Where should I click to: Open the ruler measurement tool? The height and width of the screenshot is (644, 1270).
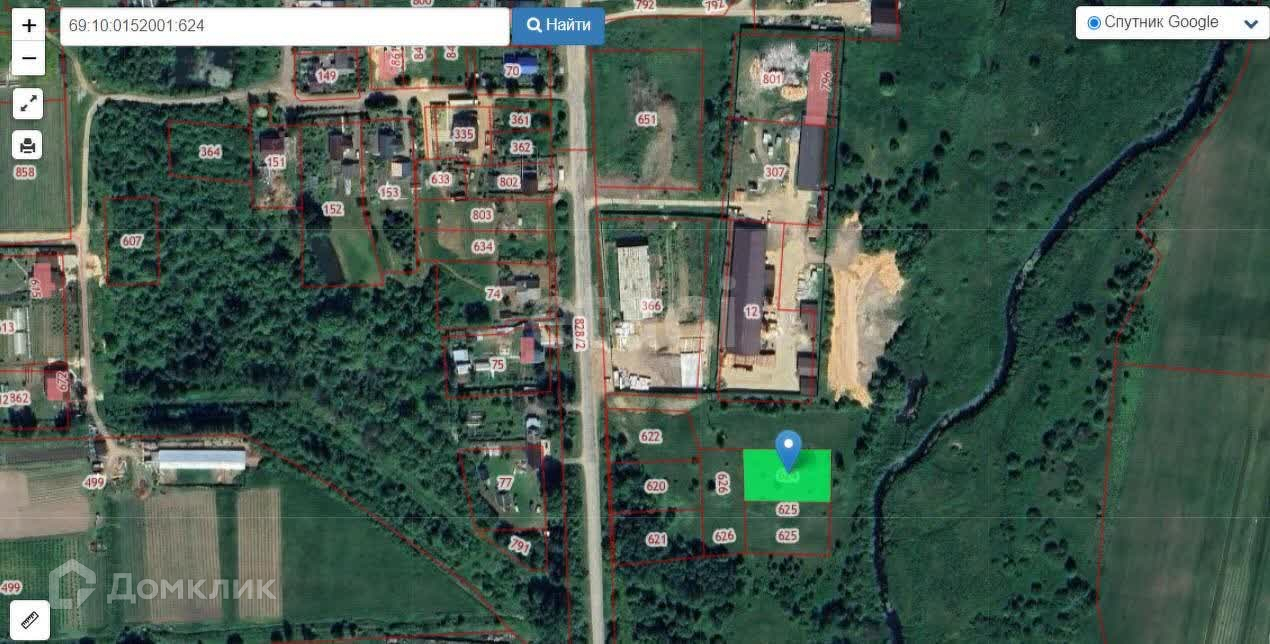click(28, 621)
